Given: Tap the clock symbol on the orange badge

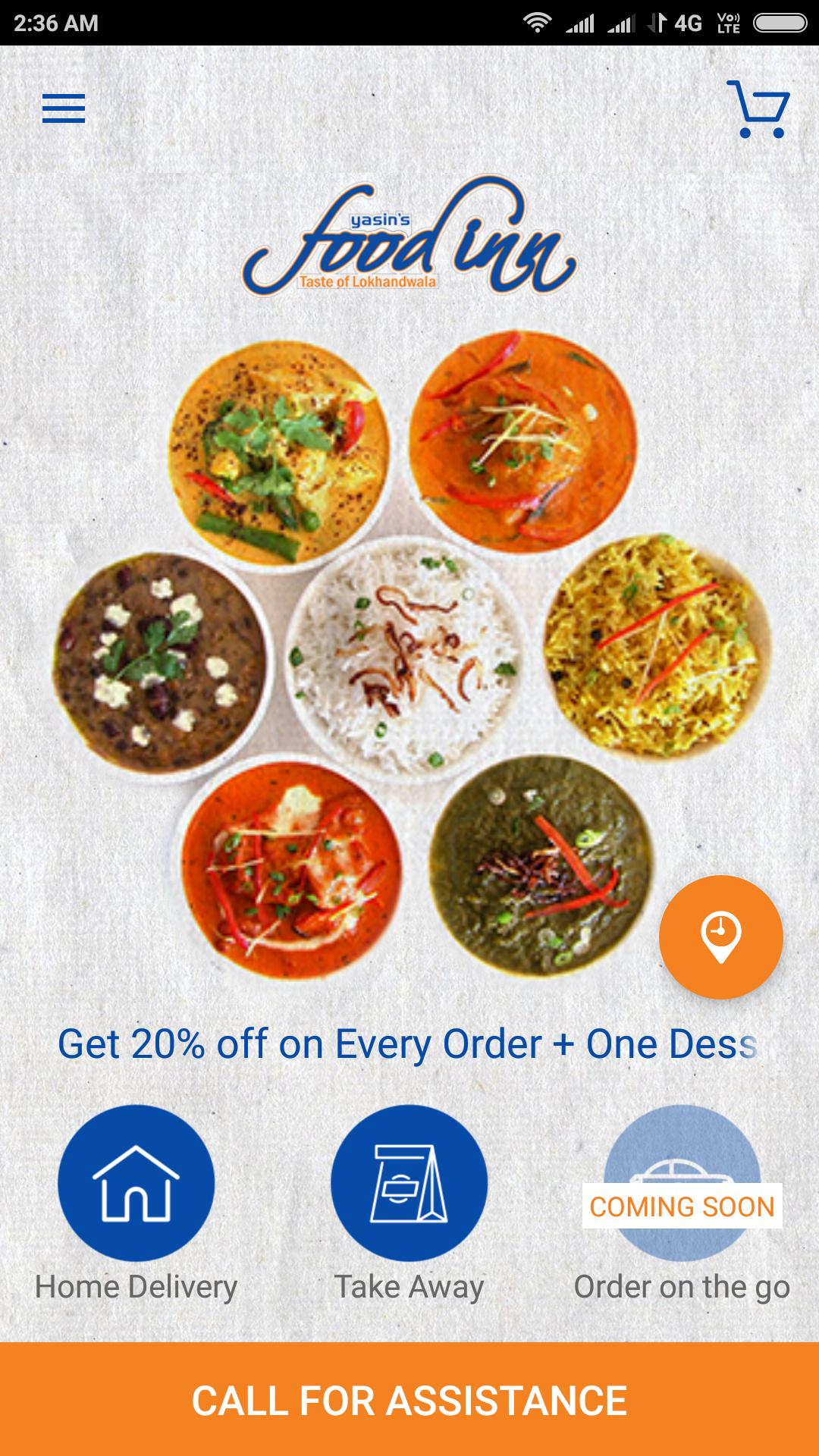Looking at the screenshot, I should [x=720, y=933].
